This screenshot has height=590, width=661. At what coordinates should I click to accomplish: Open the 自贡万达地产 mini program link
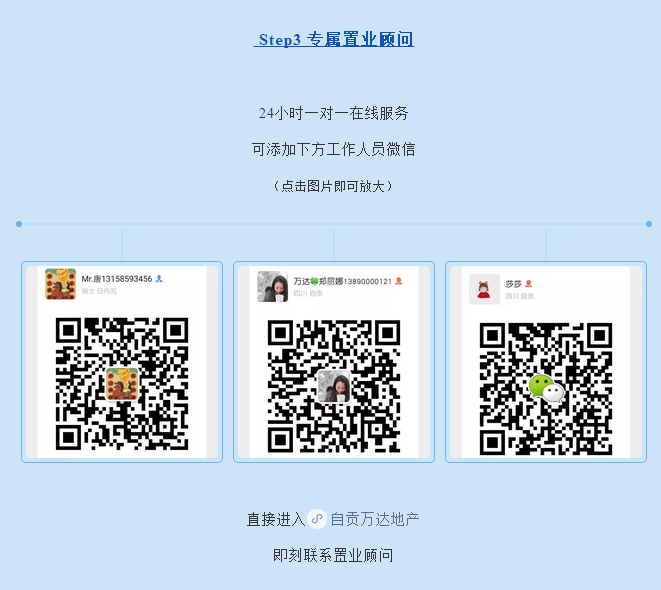(374, 519)
